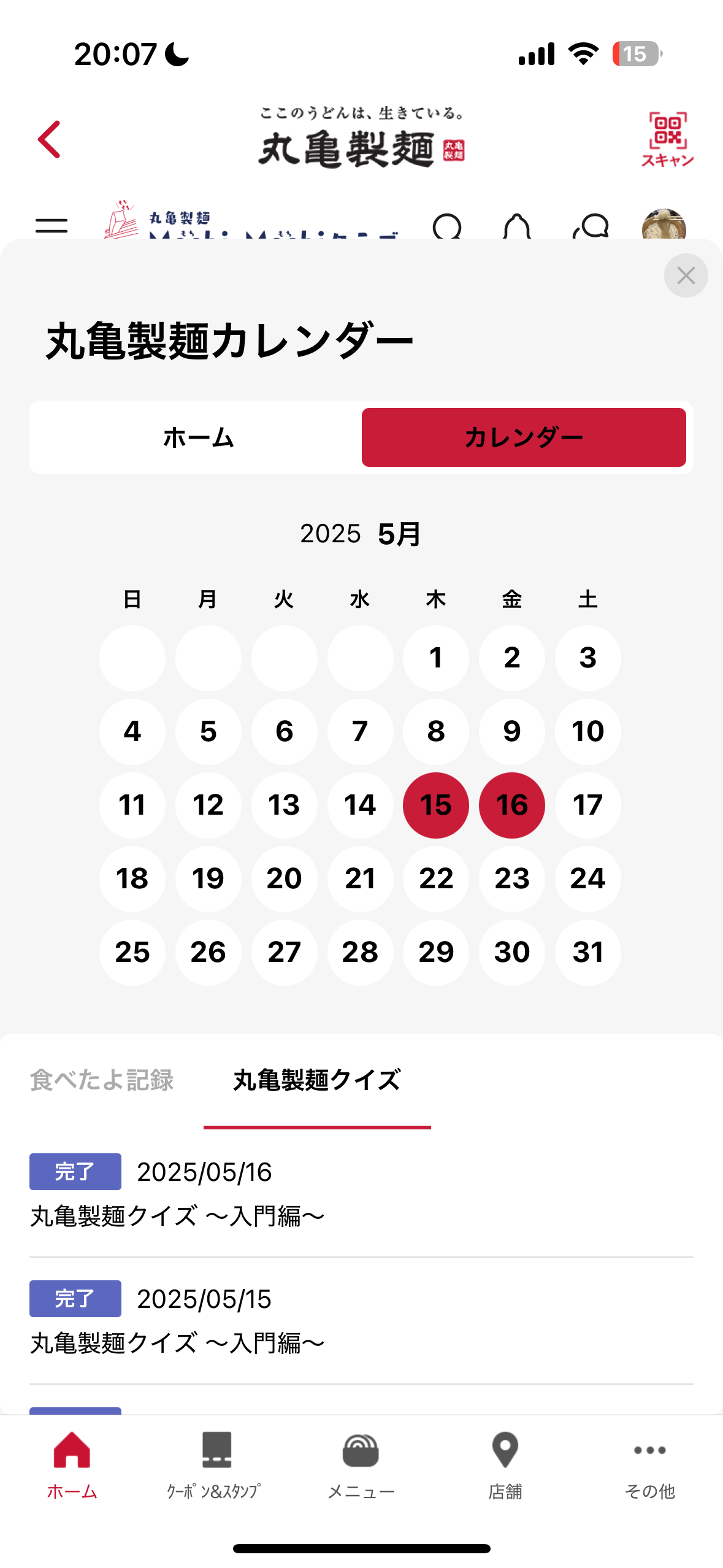Open the 店舗 store locator tab
The height and width of the screenshot is (1568, 723).
505,1466
